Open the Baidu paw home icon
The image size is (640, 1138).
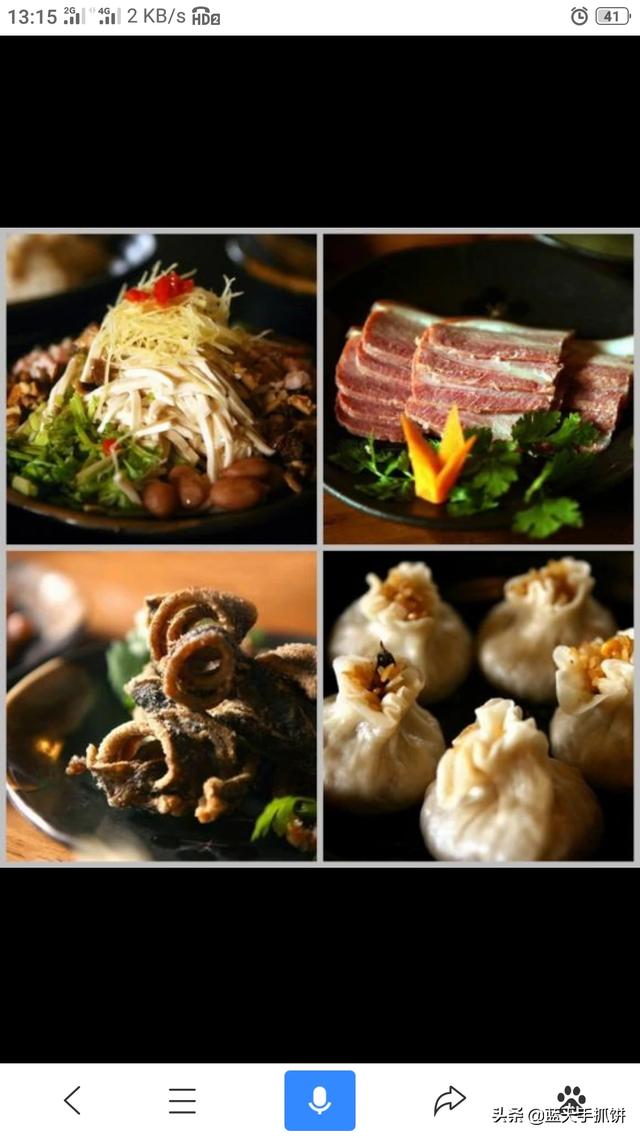point(571,1097)
